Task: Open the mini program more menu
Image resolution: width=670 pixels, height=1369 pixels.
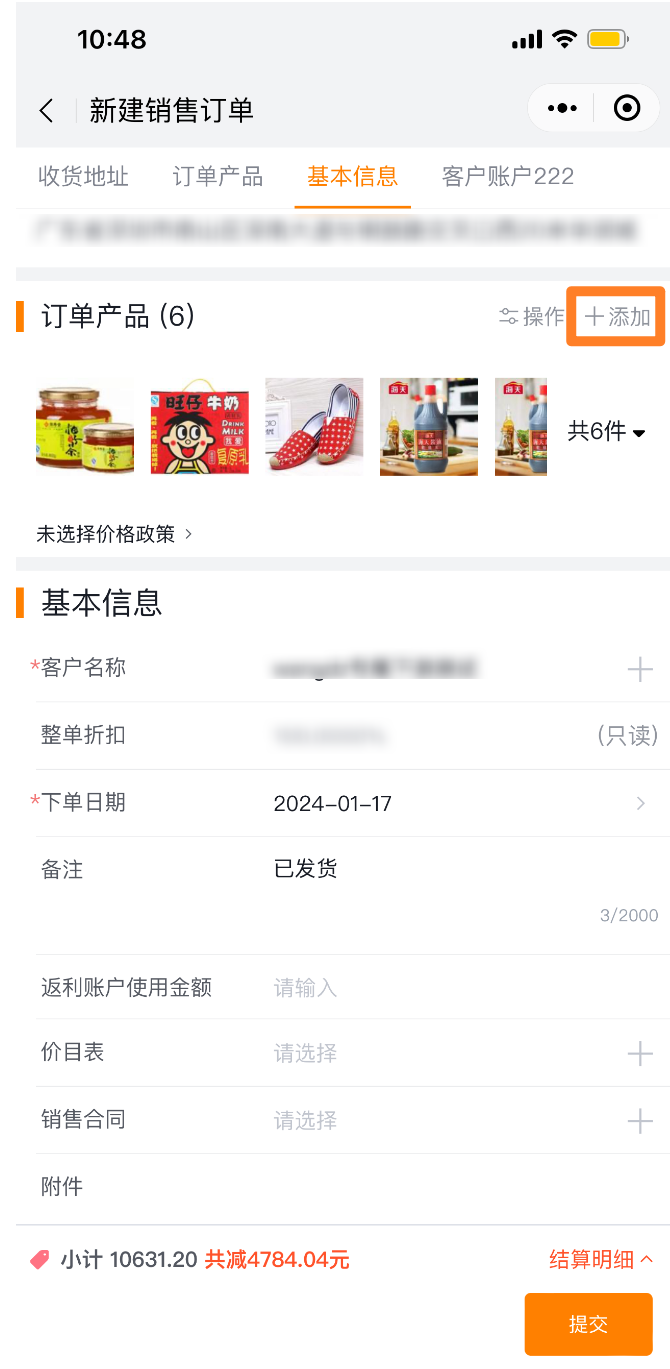Action: point(562,108)
